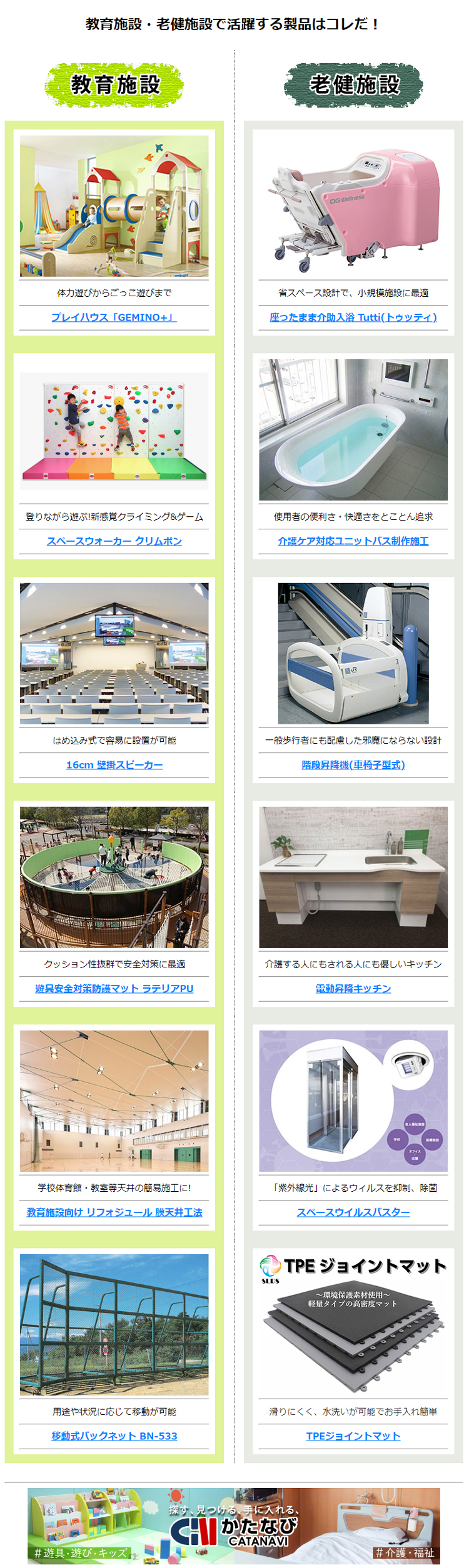The height and width of the screenshot is (1568, 469).
Task: Open the 遊具安全対策防護マット ラテリアPU link
Action: click(x=114, y=989)
